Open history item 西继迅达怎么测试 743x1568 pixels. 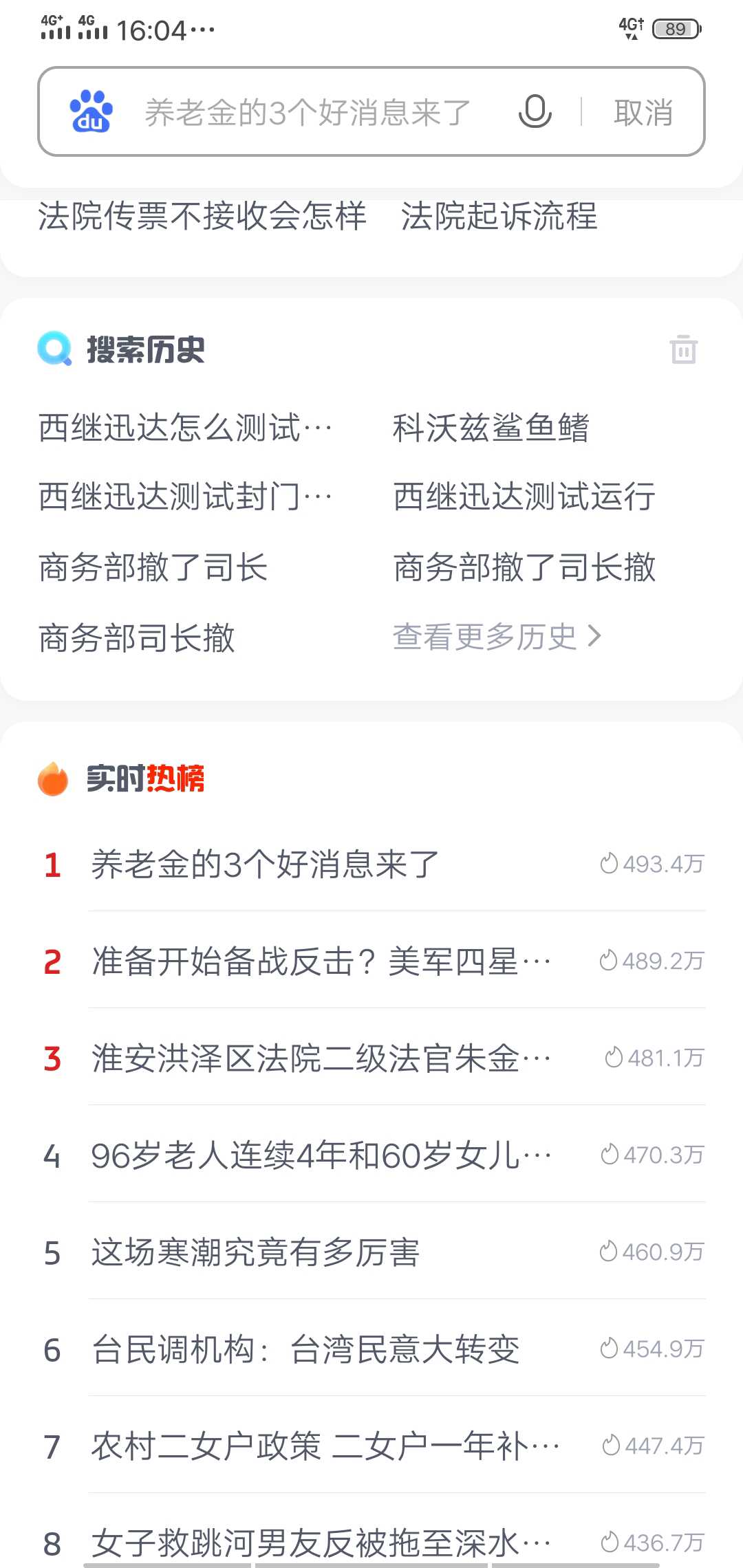click(x=186, y=427)
